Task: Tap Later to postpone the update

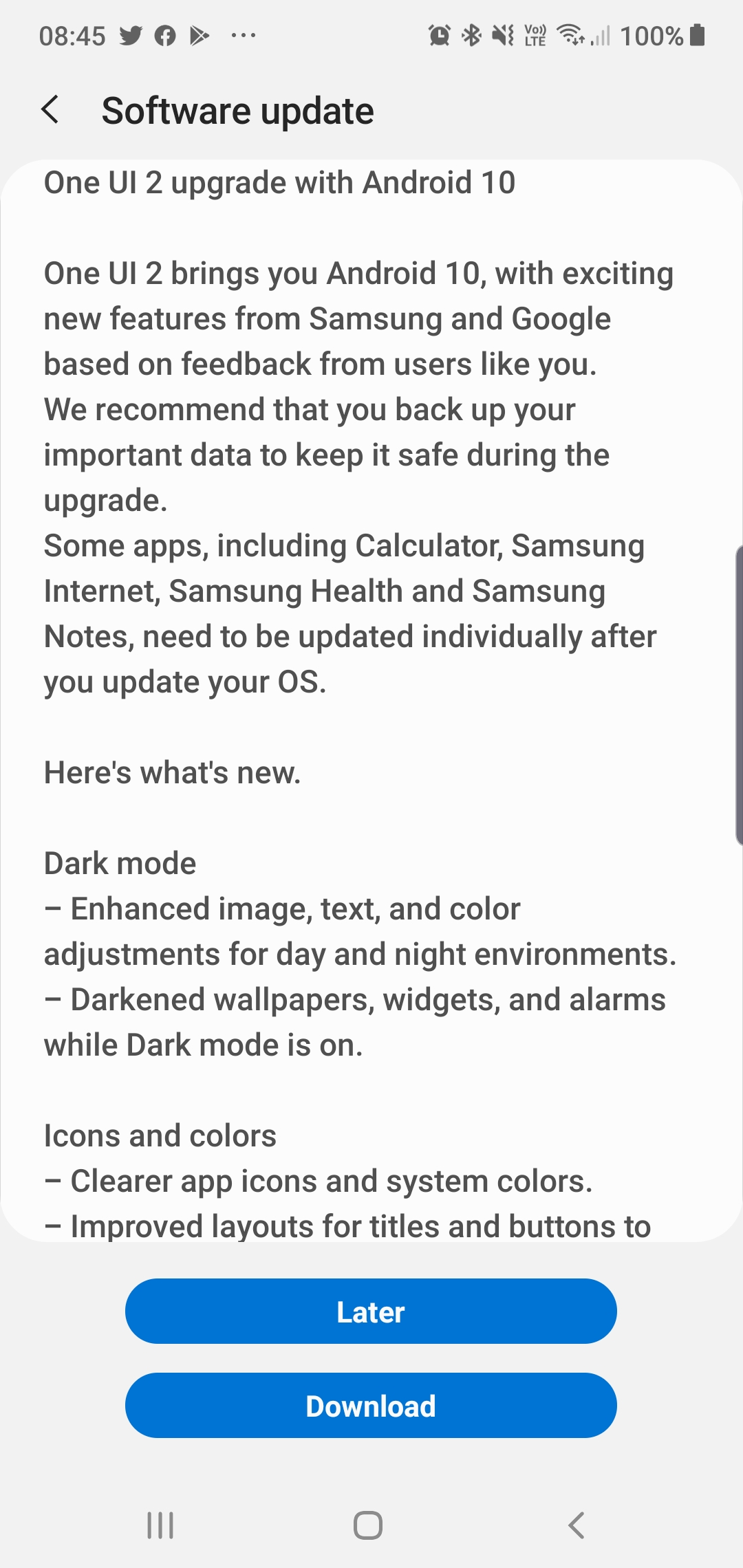Action: pyautogui.click(x=371, y=1311)
